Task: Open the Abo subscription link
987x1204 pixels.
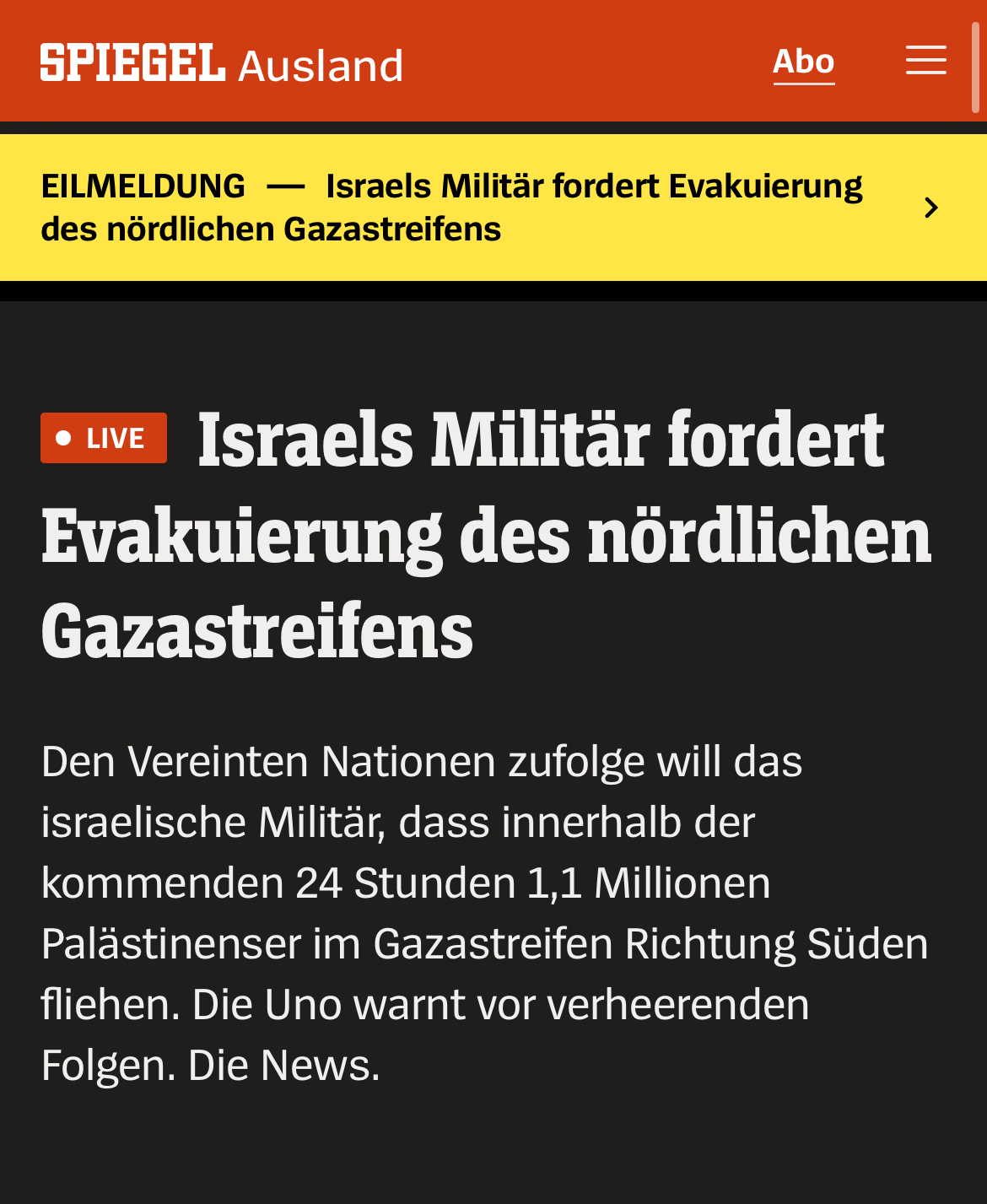Action: coord(803,62)
